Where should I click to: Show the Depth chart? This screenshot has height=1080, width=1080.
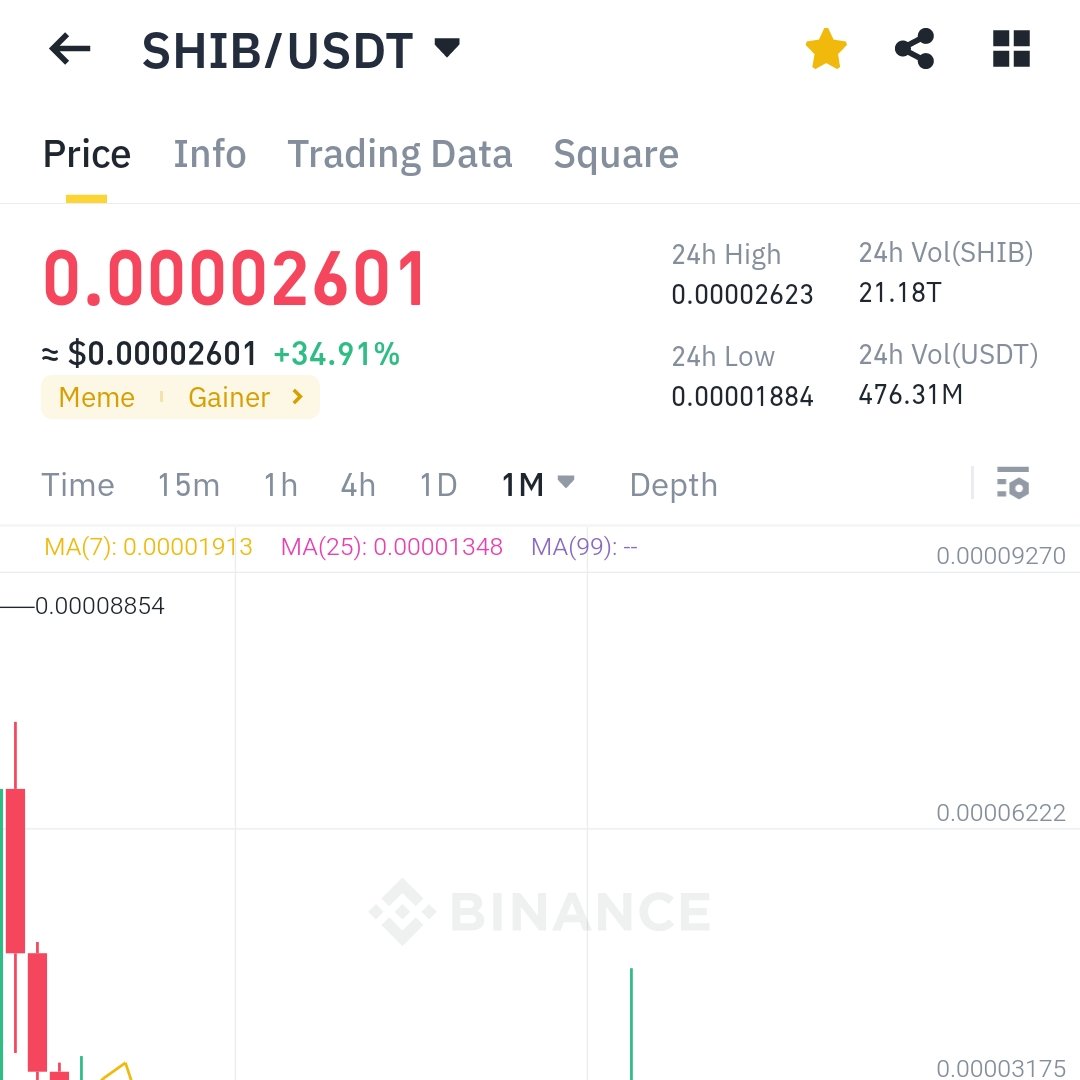tap(673, 485)
